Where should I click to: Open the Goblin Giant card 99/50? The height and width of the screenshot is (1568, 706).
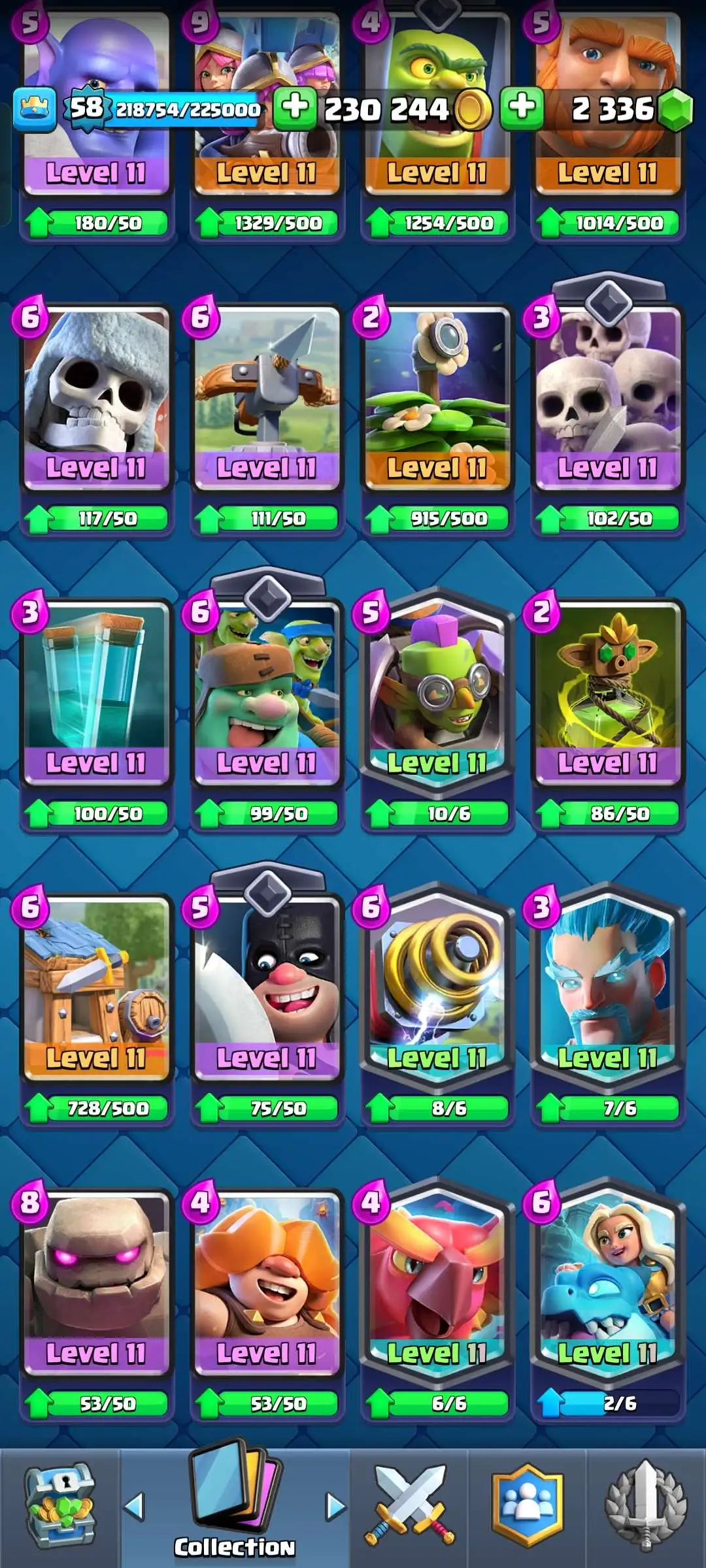coord(267,693)
